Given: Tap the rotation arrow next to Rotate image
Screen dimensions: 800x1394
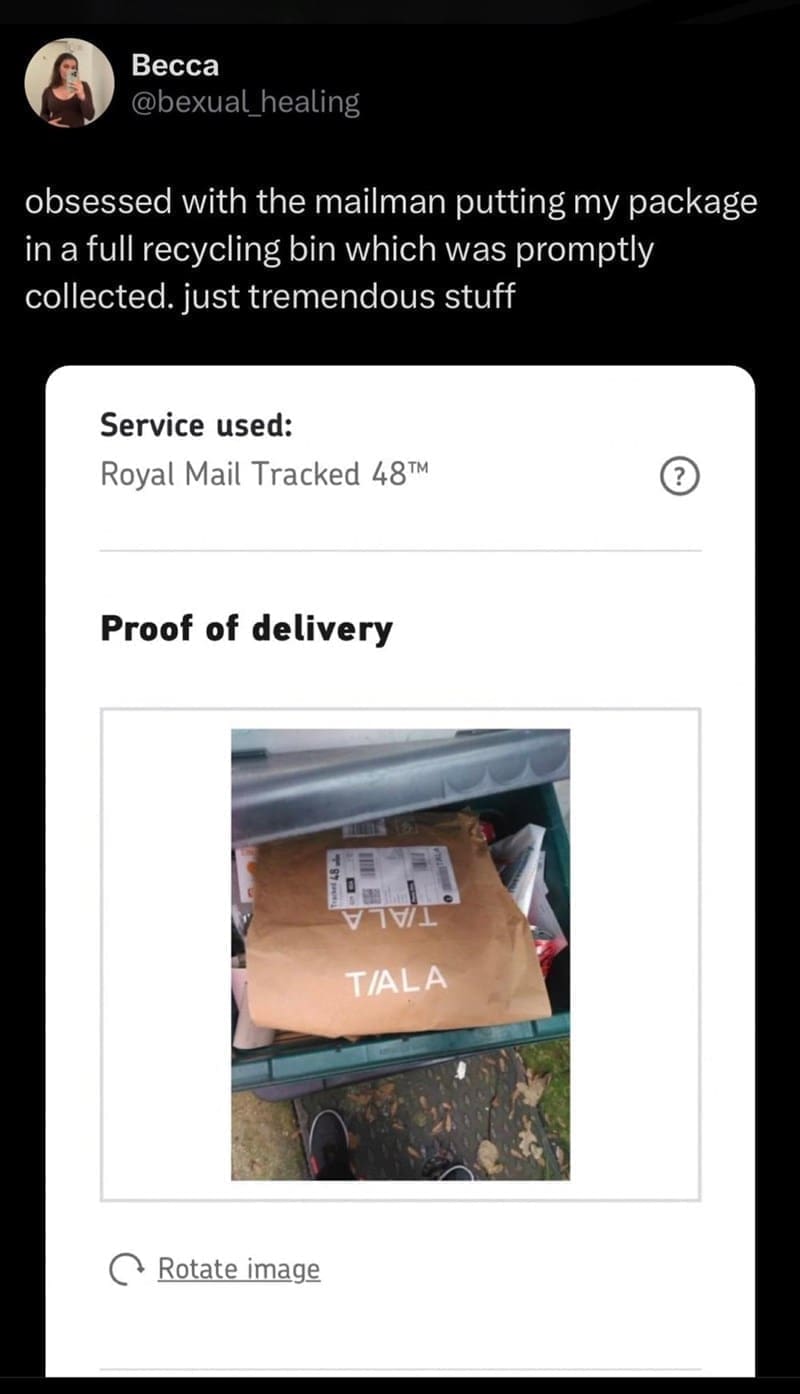Looking at the screenshot, I should pos(126,1269).
